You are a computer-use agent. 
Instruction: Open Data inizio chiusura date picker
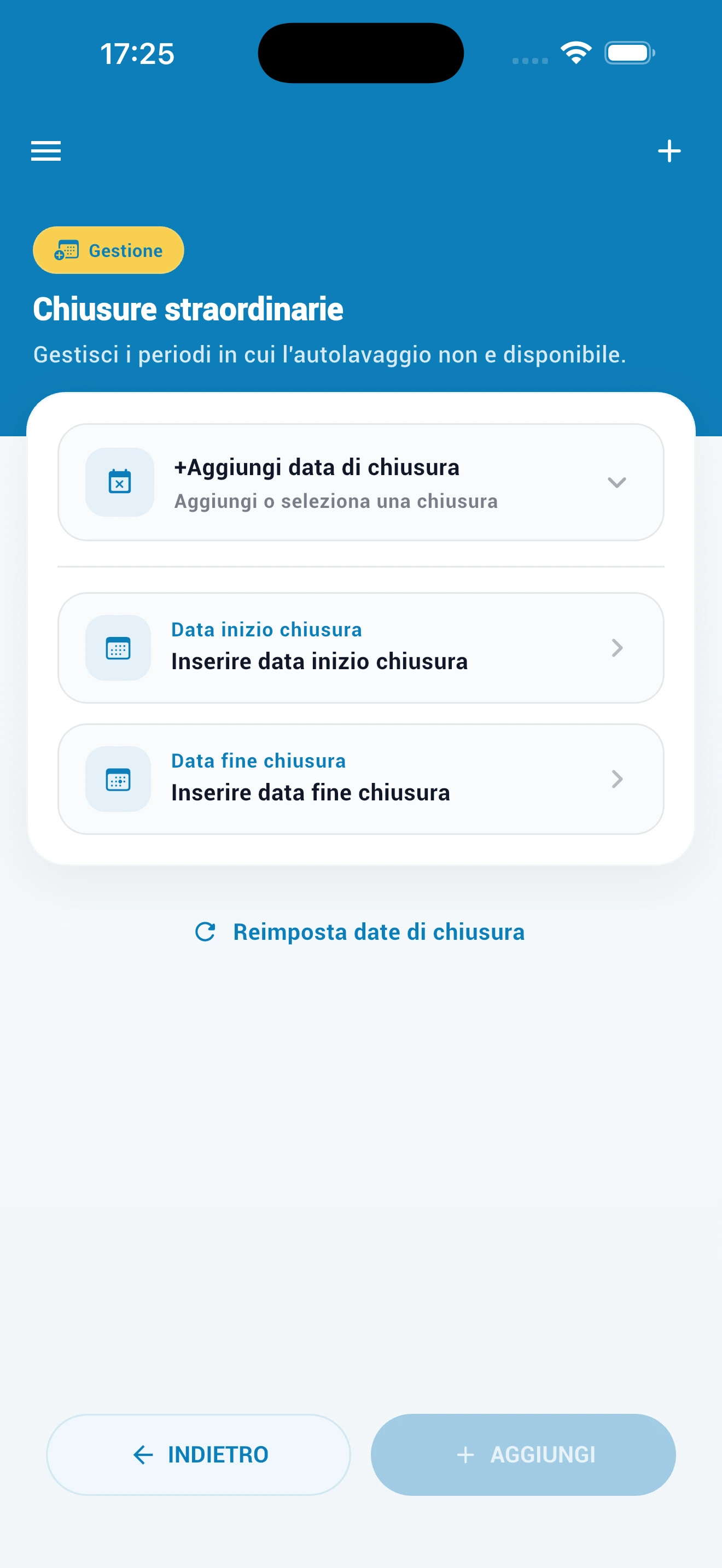[360, 648]
